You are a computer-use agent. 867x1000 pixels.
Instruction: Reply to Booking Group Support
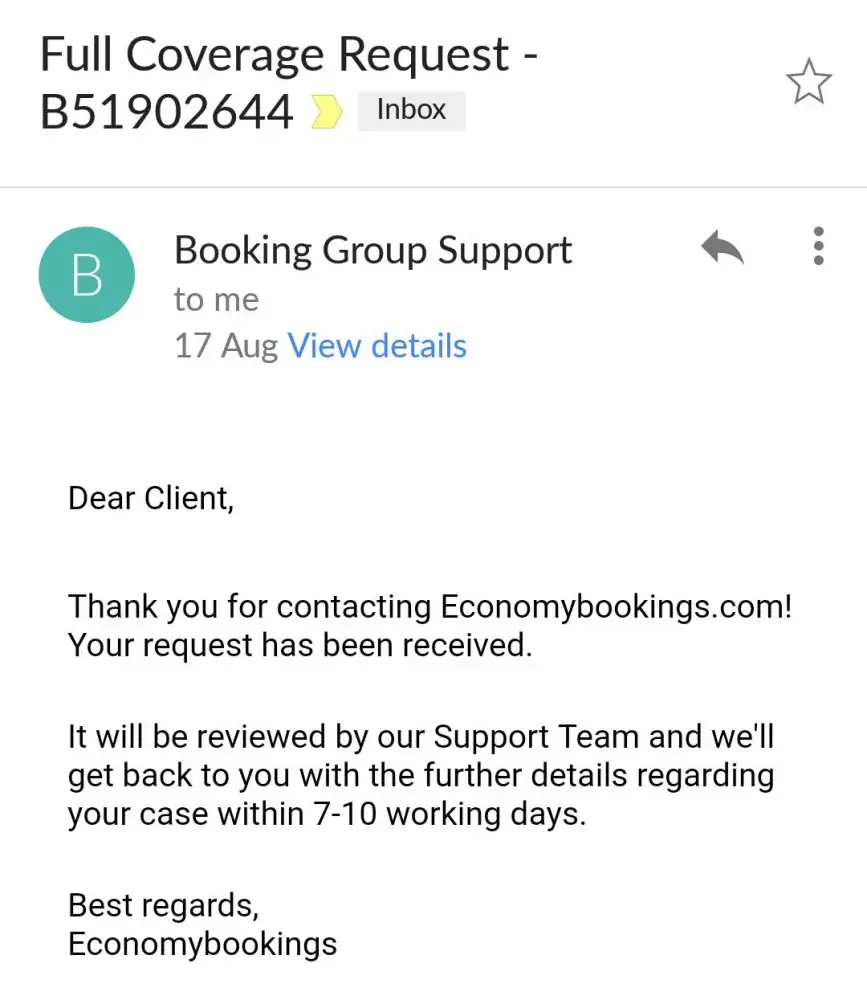click(x=722, y=249)
